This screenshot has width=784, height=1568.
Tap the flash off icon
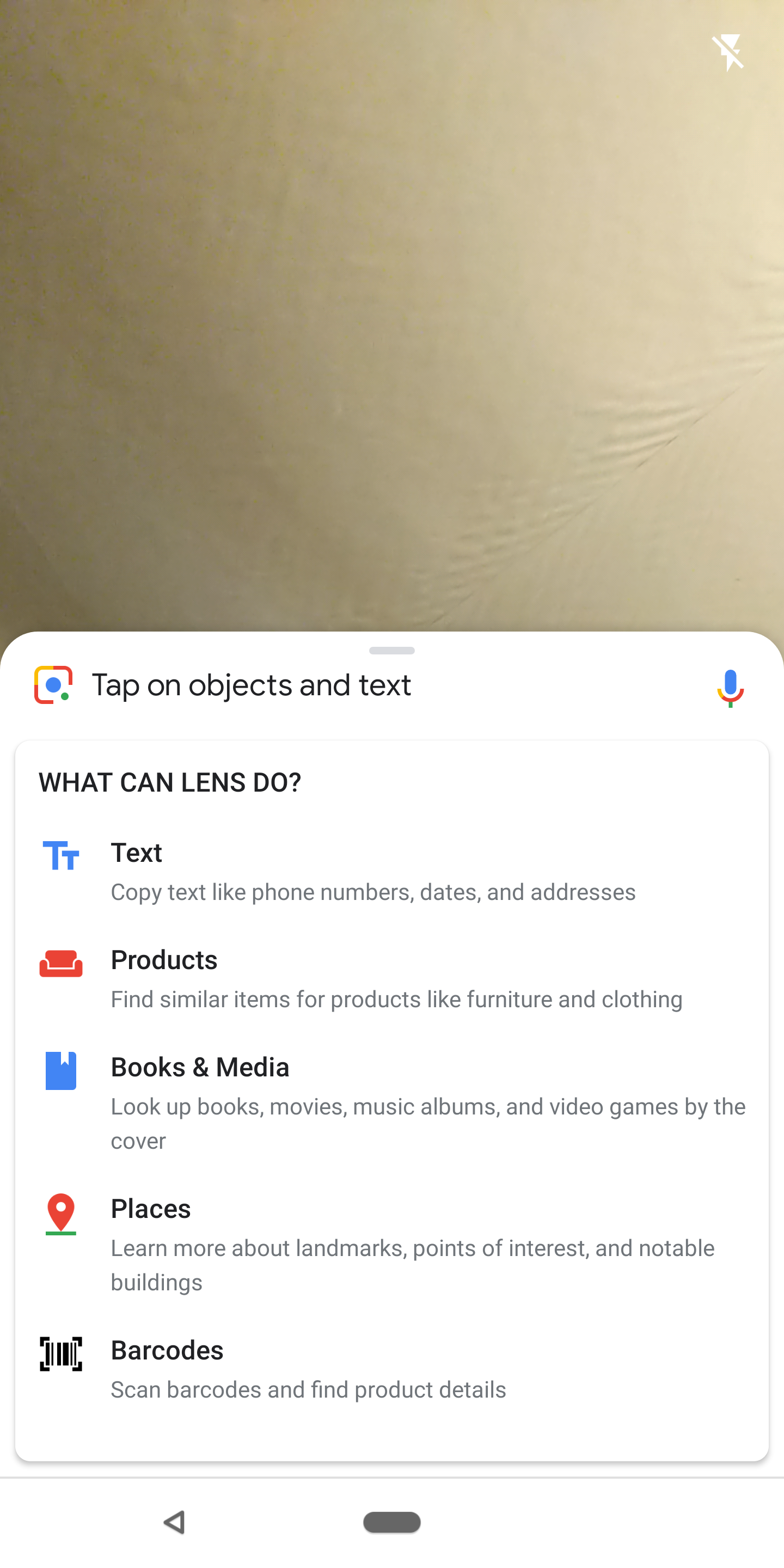tap(728, 52)
